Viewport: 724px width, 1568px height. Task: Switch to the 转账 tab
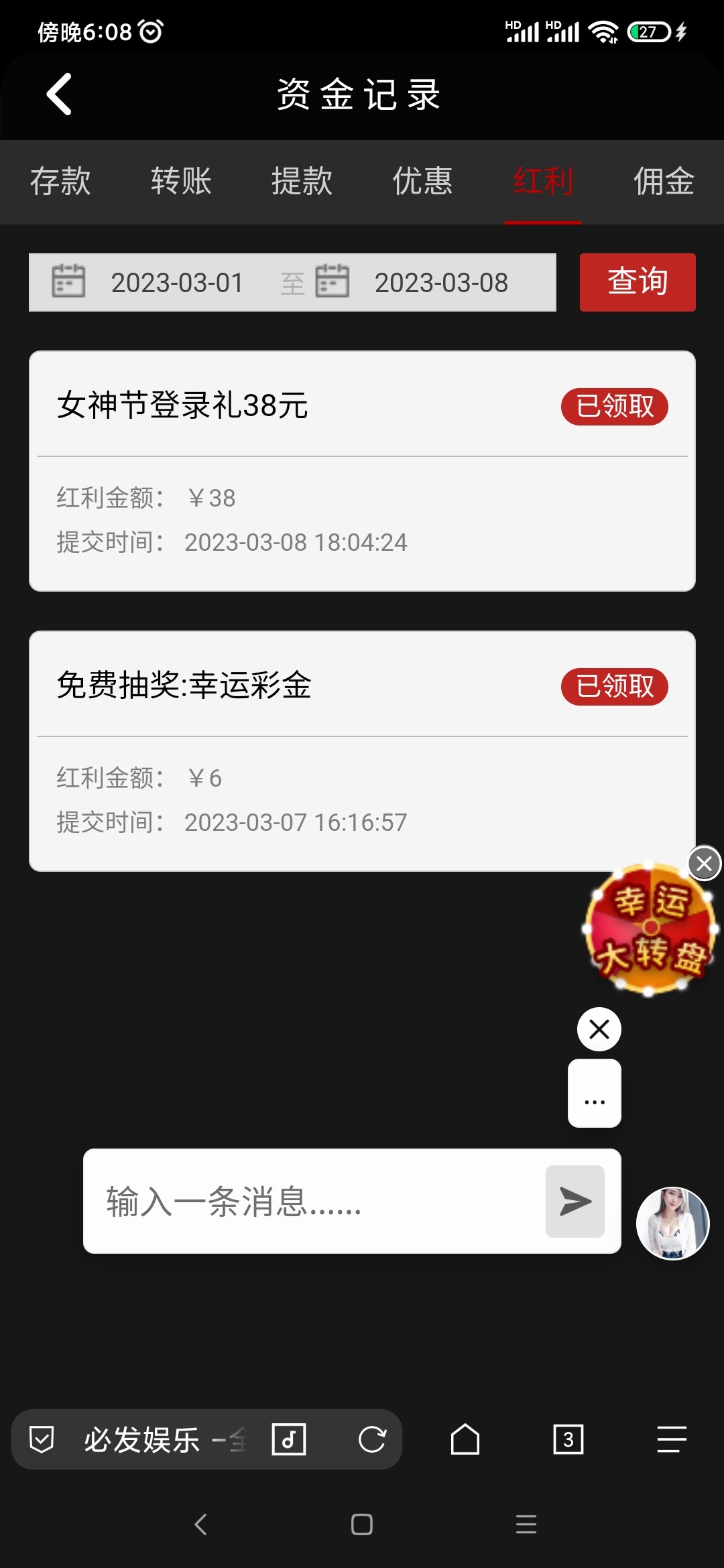[181, 182]
